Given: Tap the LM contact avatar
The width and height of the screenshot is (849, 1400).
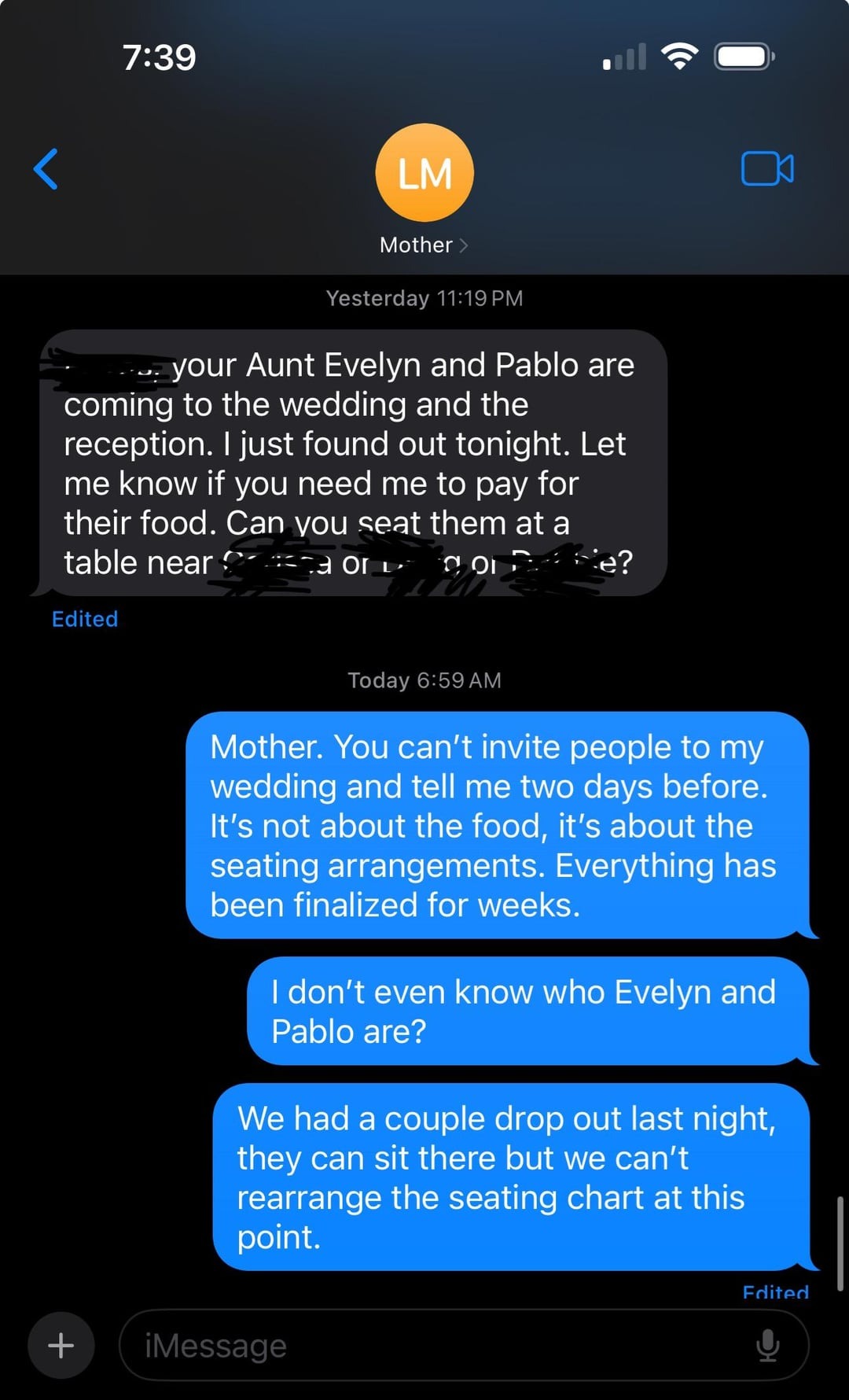Looking at the screenshot, I should pyautogui.click(x=424, y=172).
